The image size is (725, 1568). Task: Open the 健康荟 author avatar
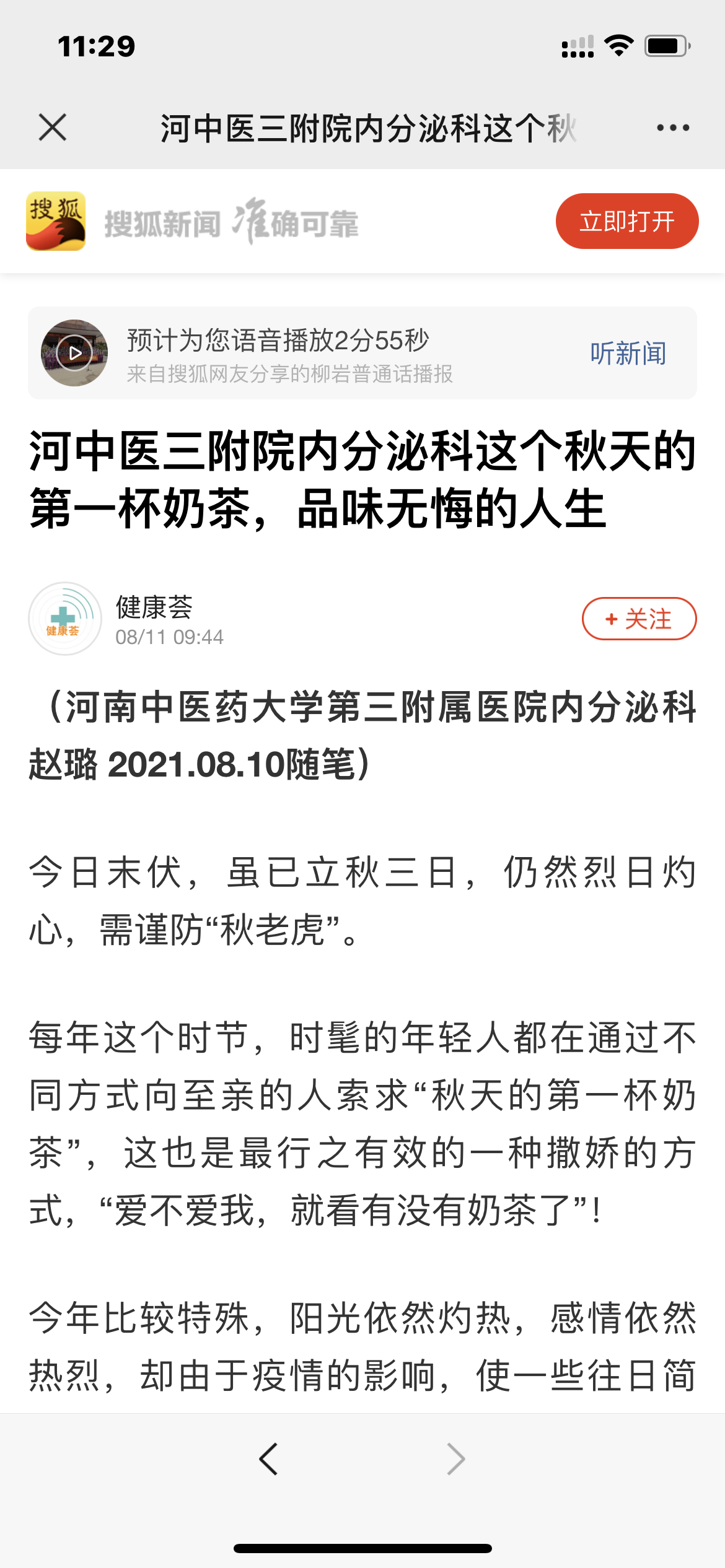tap(64, 618)
